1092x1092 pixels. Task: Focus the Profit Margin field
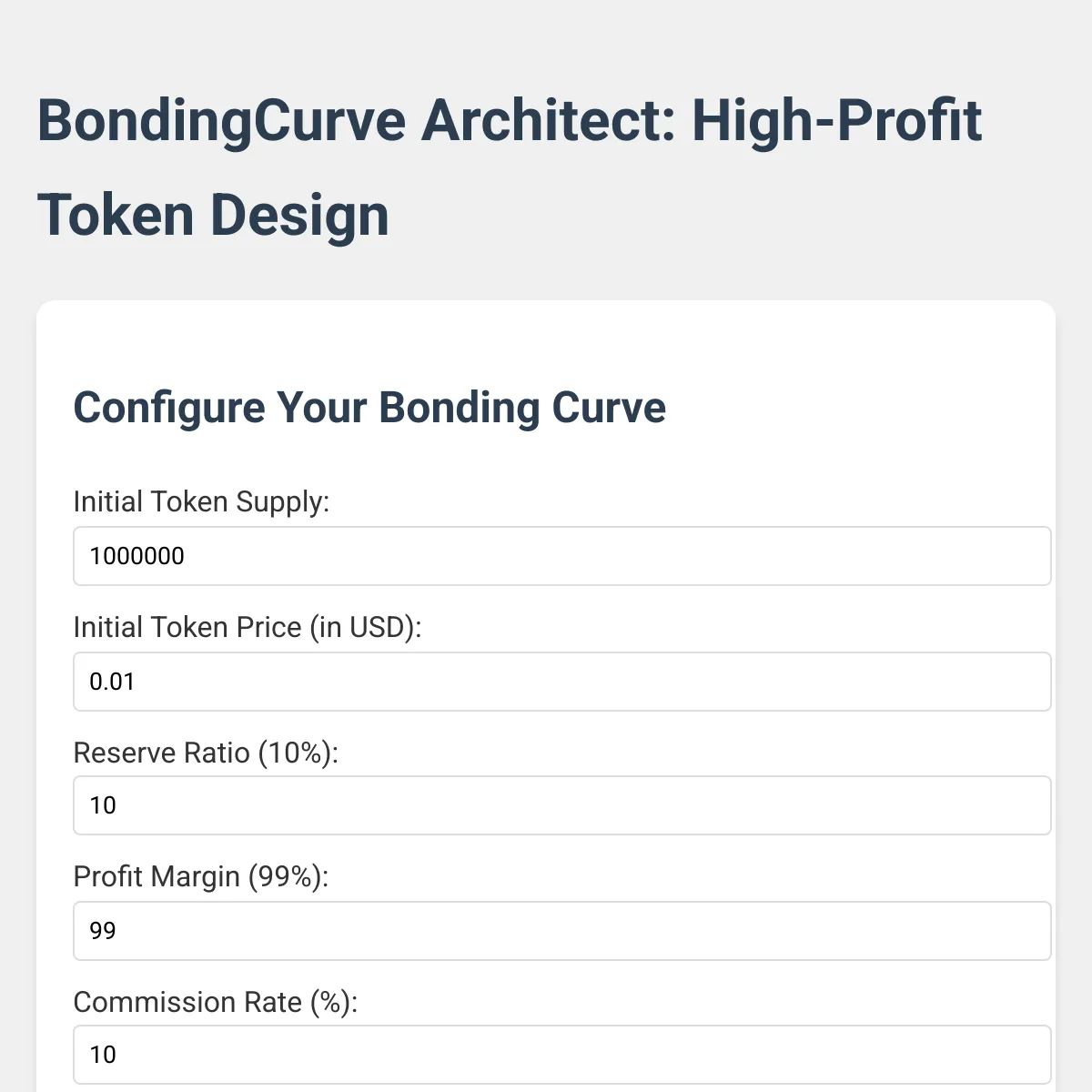click(x=561, y=931)
